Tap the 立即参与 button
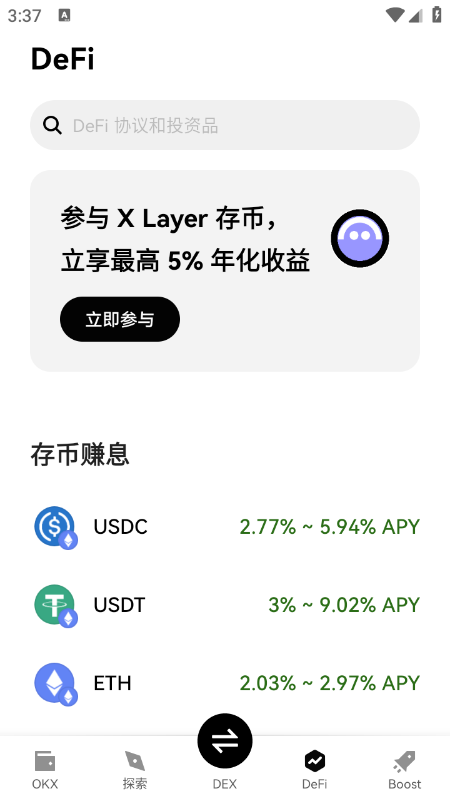 click(120, 319)
